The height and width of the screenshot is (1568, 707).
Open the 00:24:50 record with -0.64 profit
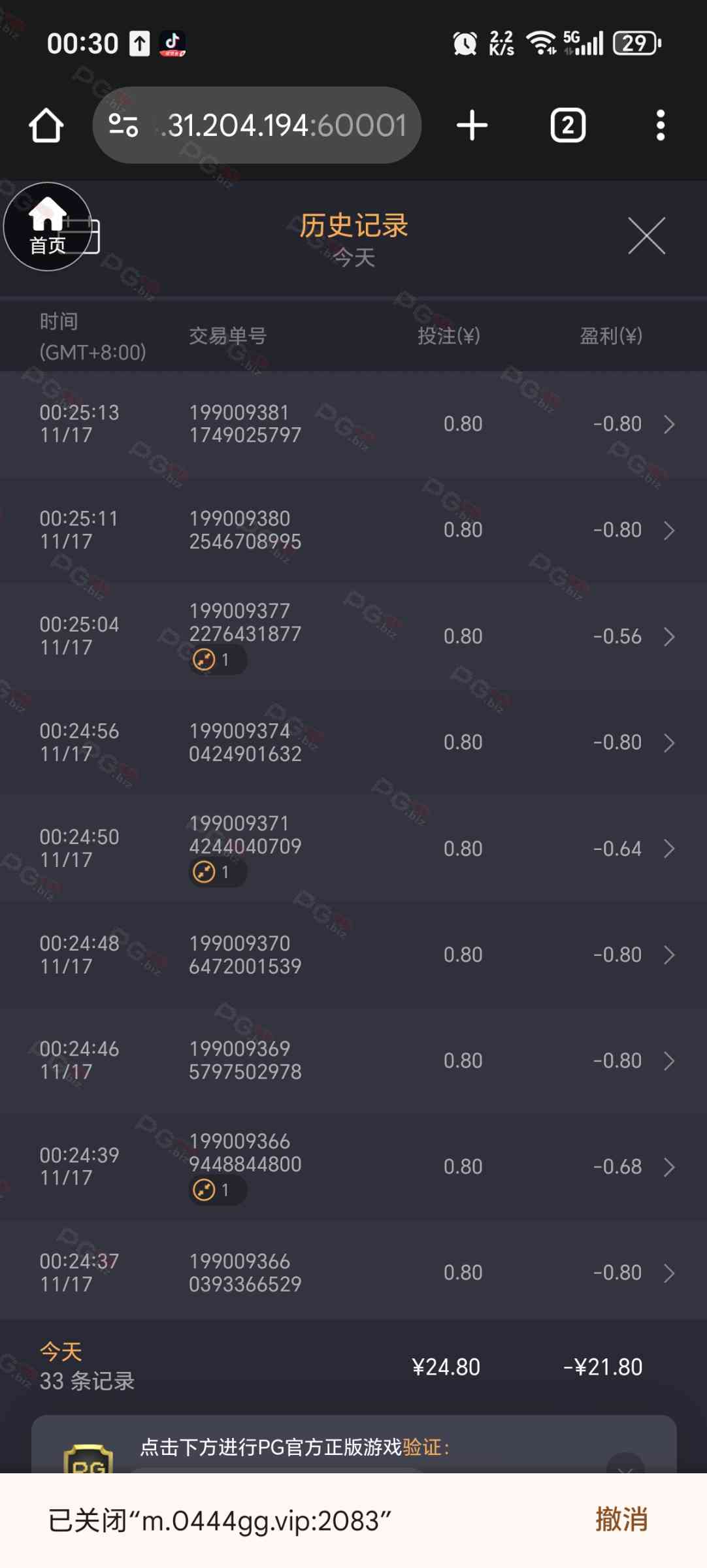point(354,849)
